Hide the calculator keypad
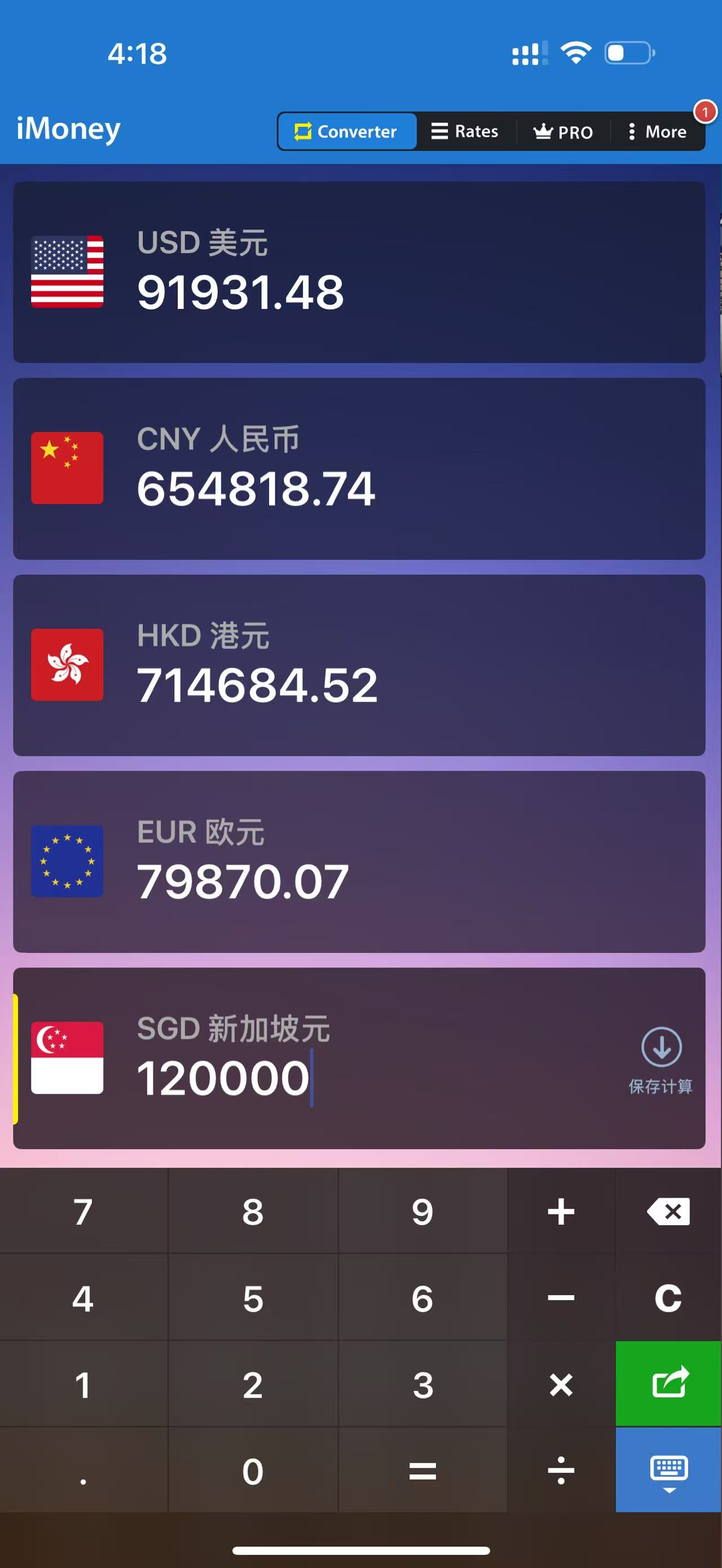Screen dimensions: 722x1568 click(668, 1469)
